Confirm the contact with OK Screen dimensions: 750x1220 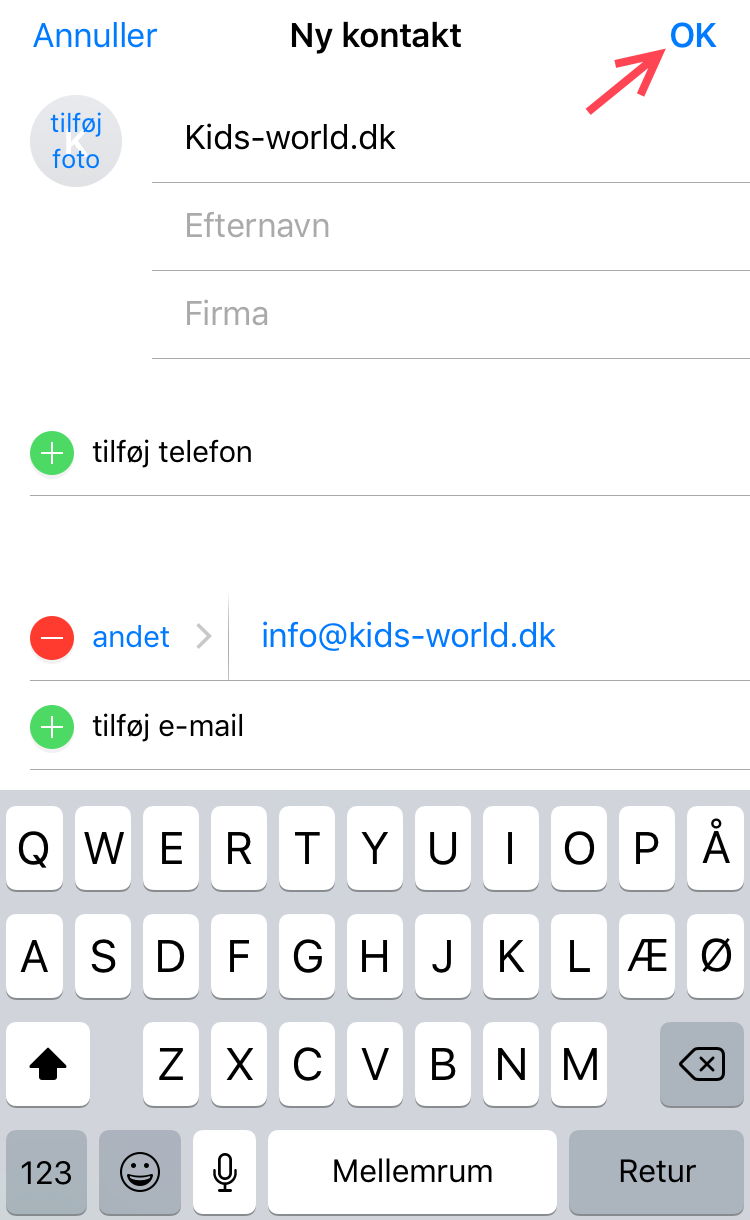692,36
